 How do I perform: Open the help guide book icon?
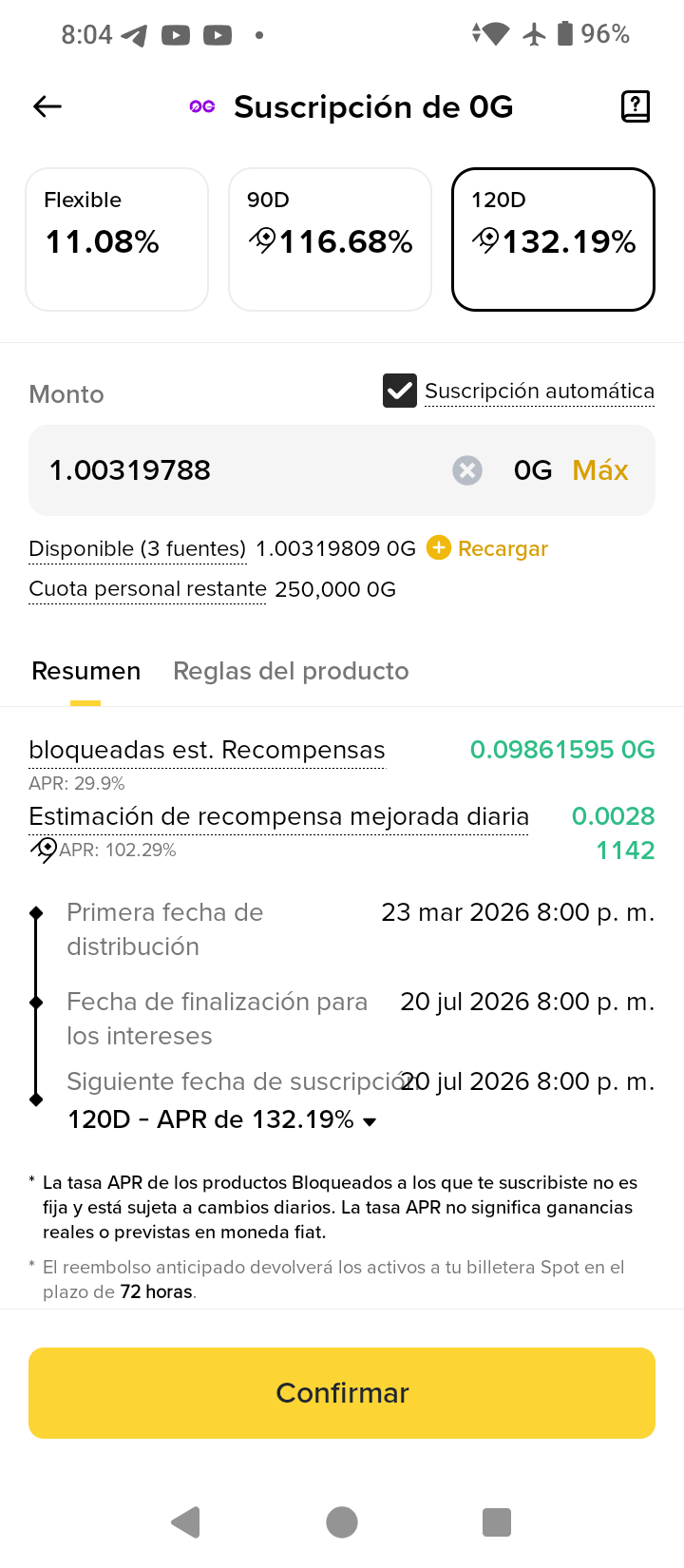635,106
